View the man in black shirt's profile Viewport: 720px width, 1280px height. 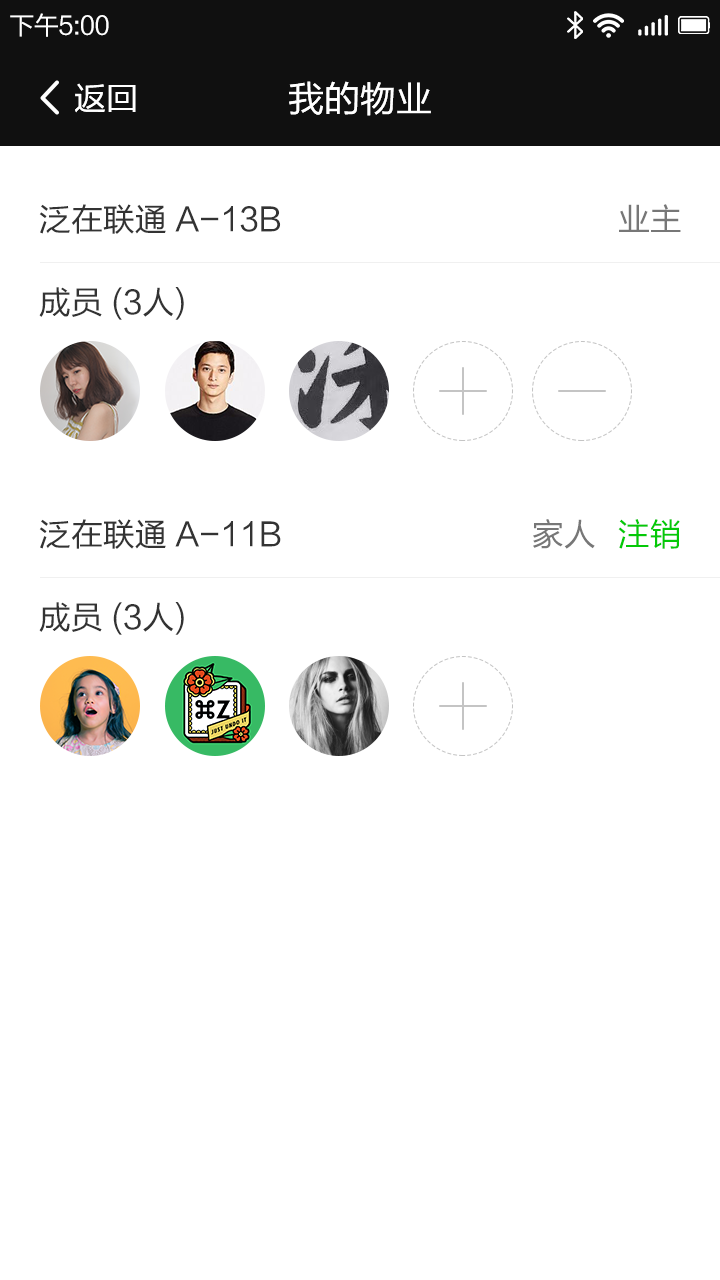pyautogui.click(x=215, y=391)
